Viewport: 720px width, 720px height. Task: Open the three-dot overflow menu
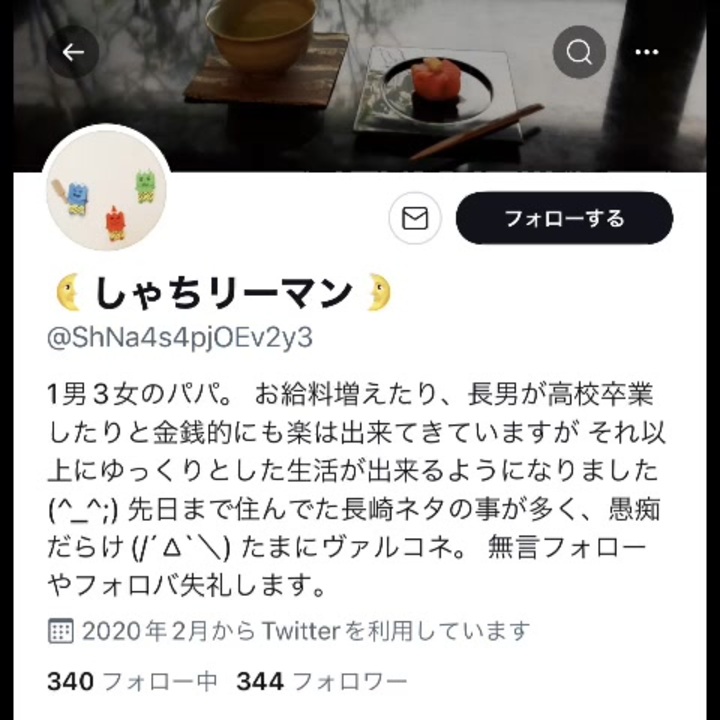pyautogui.click(x=647, y=52)
